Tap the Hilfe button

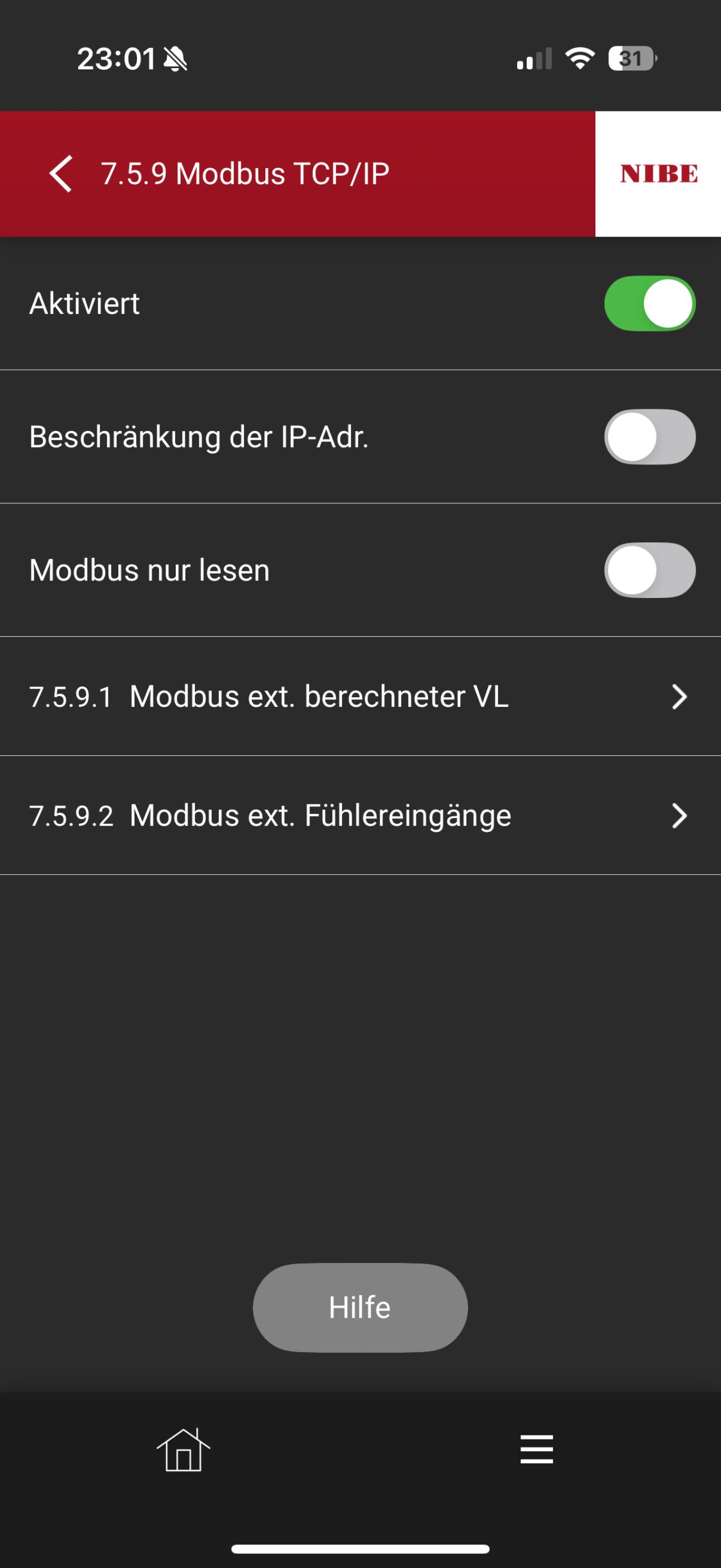click(x=360, y=1308)
